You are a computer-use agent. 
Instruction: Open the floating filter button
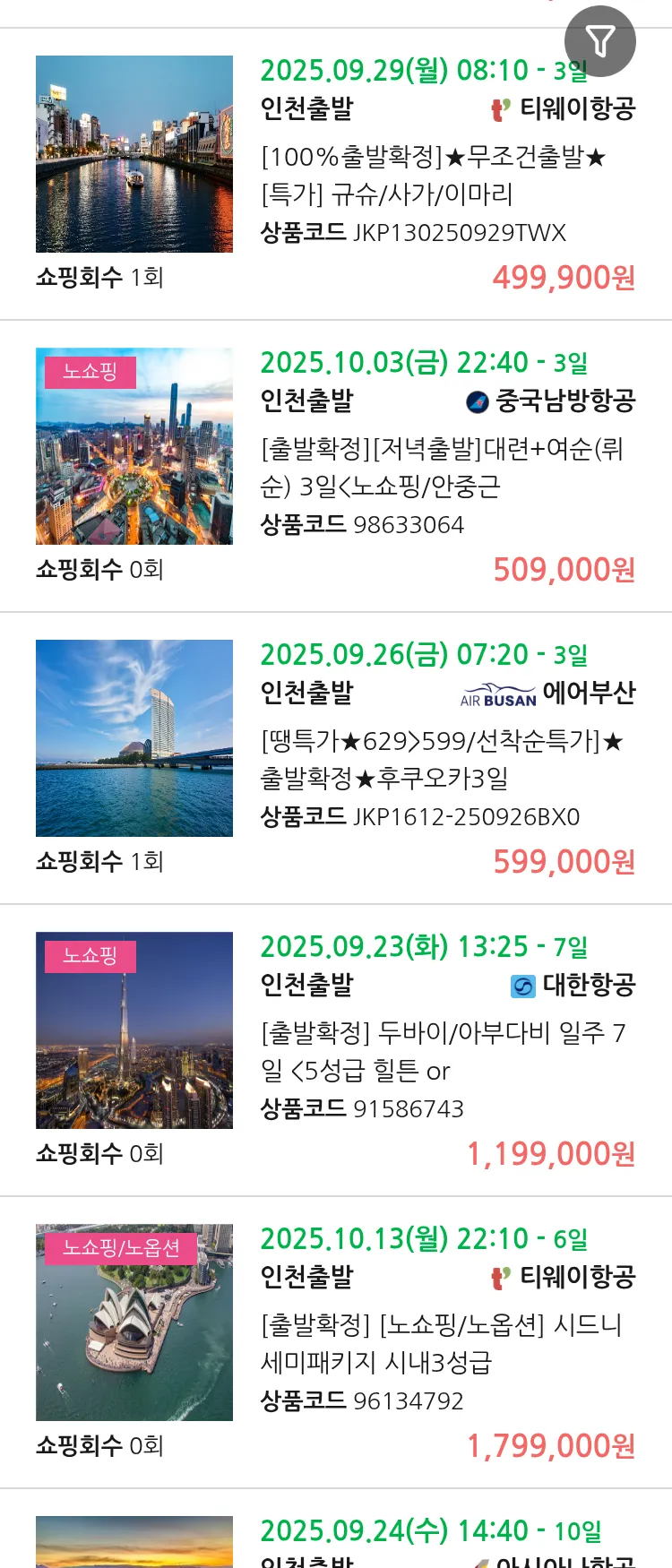click(599, 41)
